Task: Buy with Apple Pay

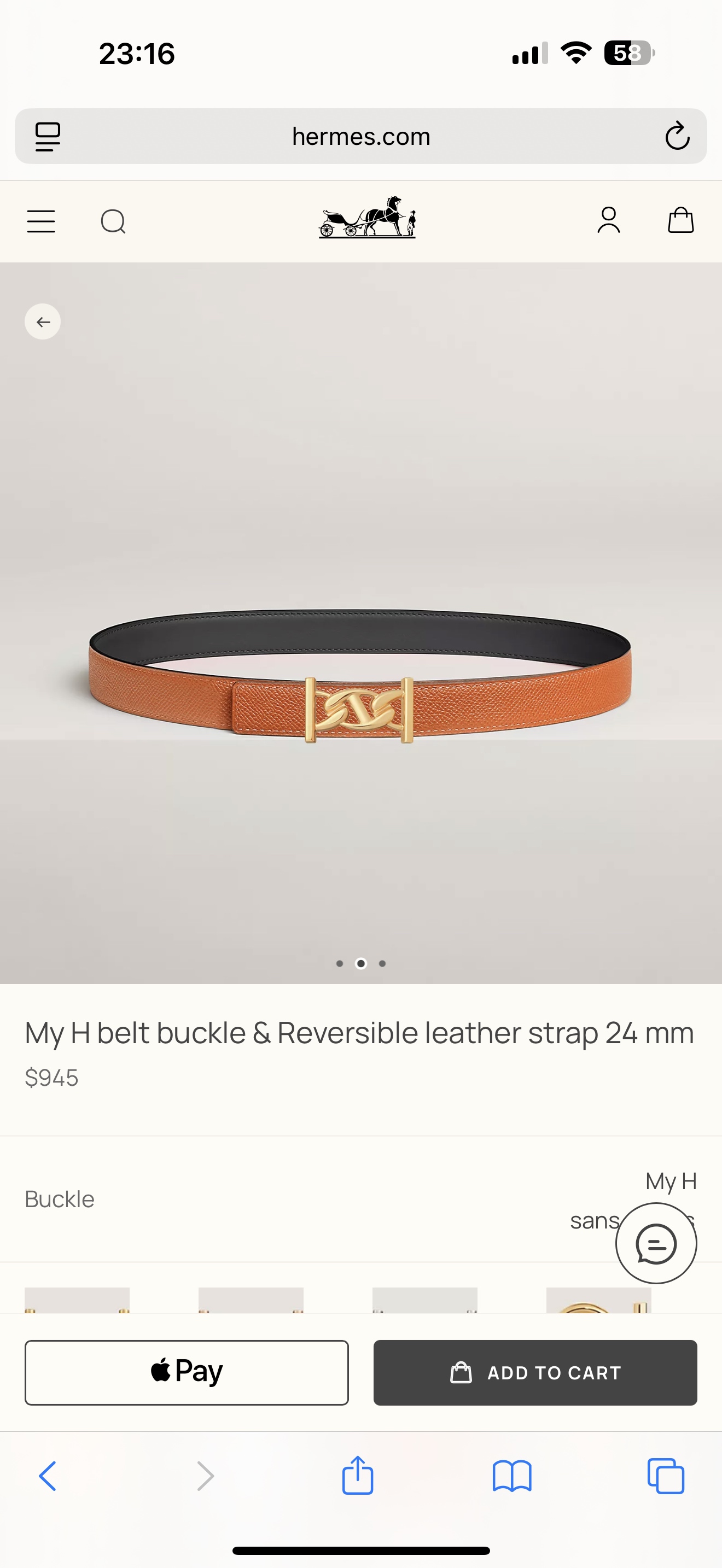Action: coord(187,1372)
